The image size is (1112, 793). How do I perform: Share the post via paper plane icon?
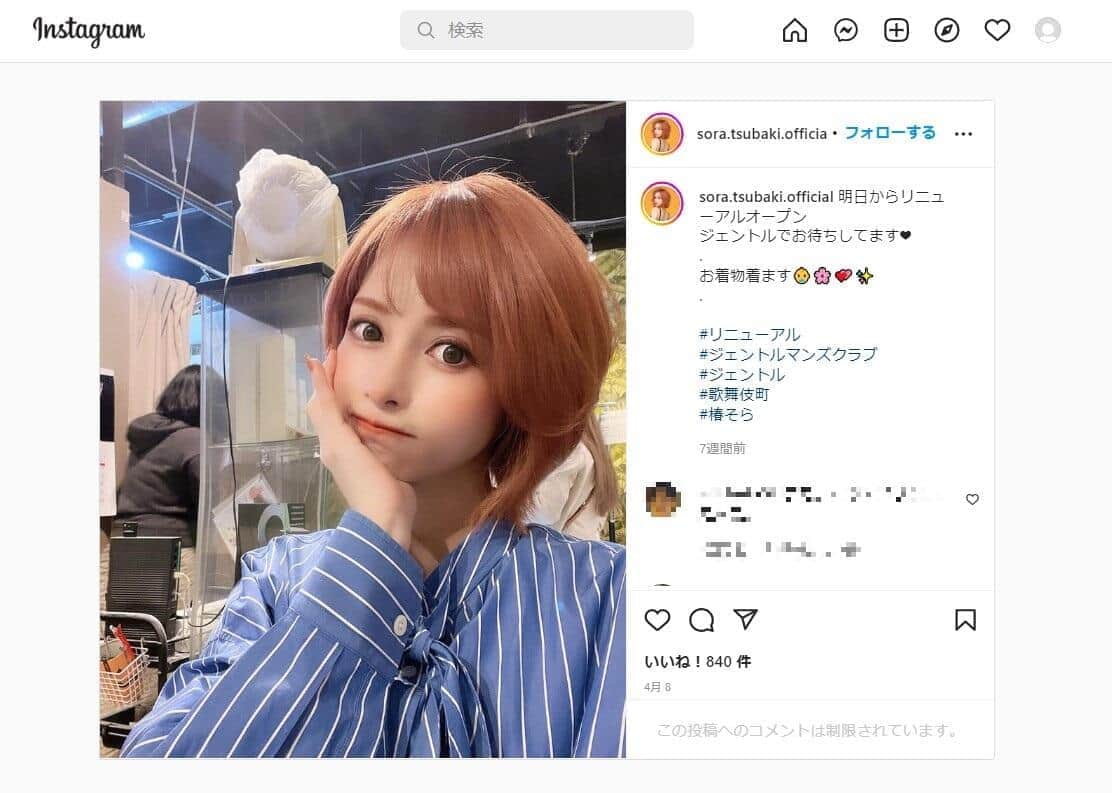point(745,620)
